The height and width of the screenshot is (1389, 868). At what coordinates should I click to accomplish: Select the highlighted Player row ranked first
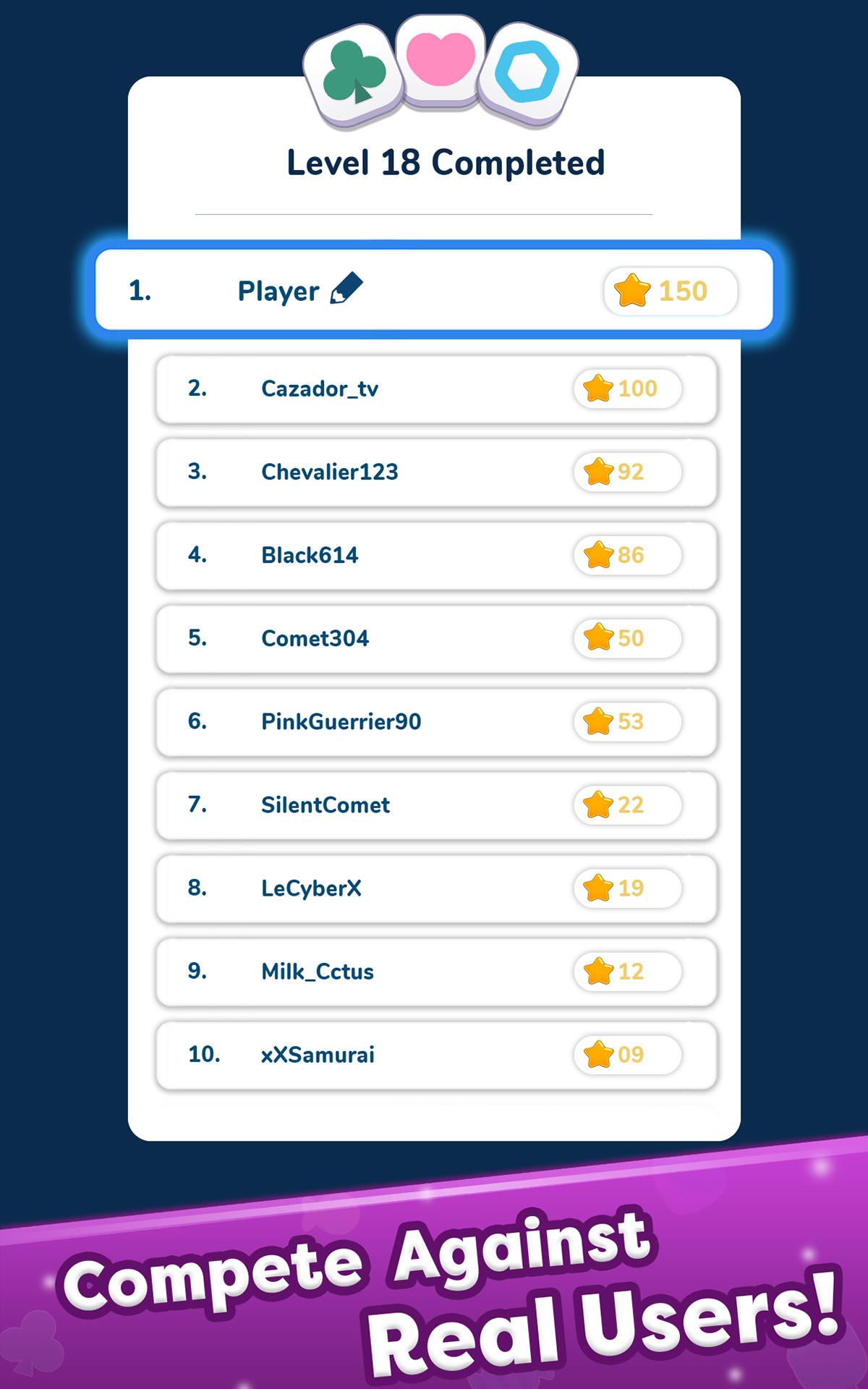(434, 291)
